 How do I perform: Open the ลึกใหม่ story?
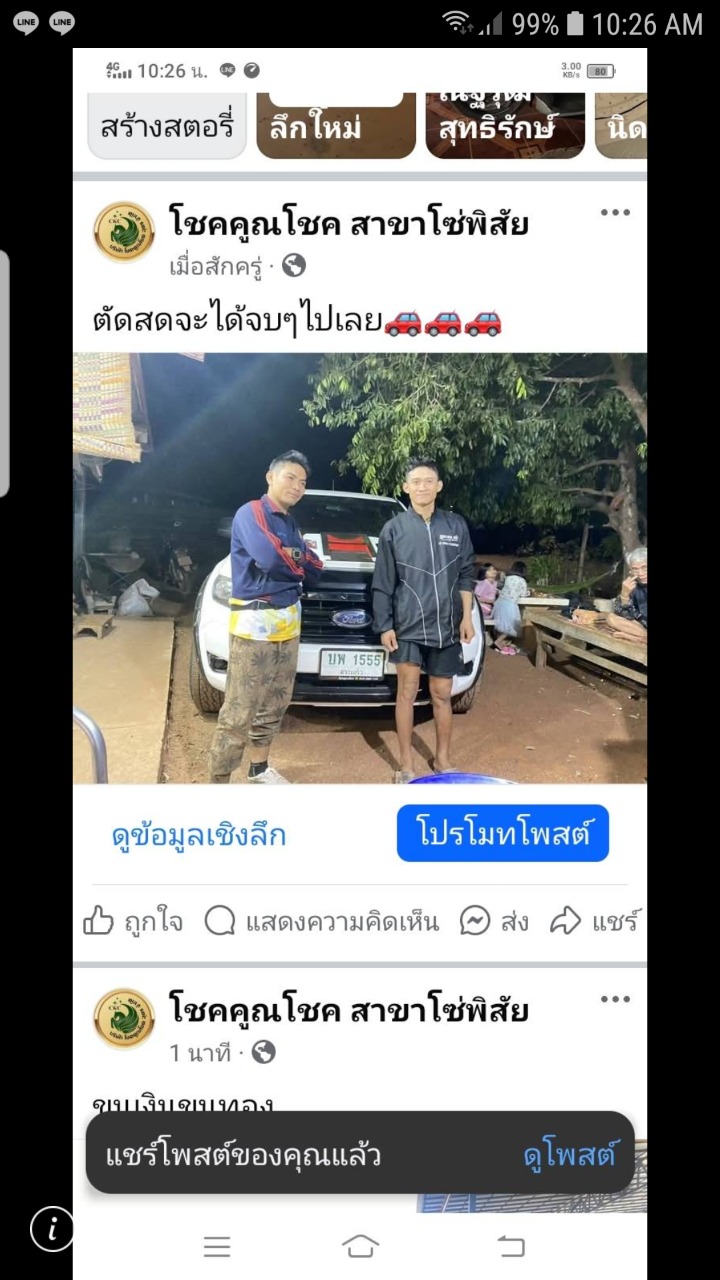tap(336, 126)
